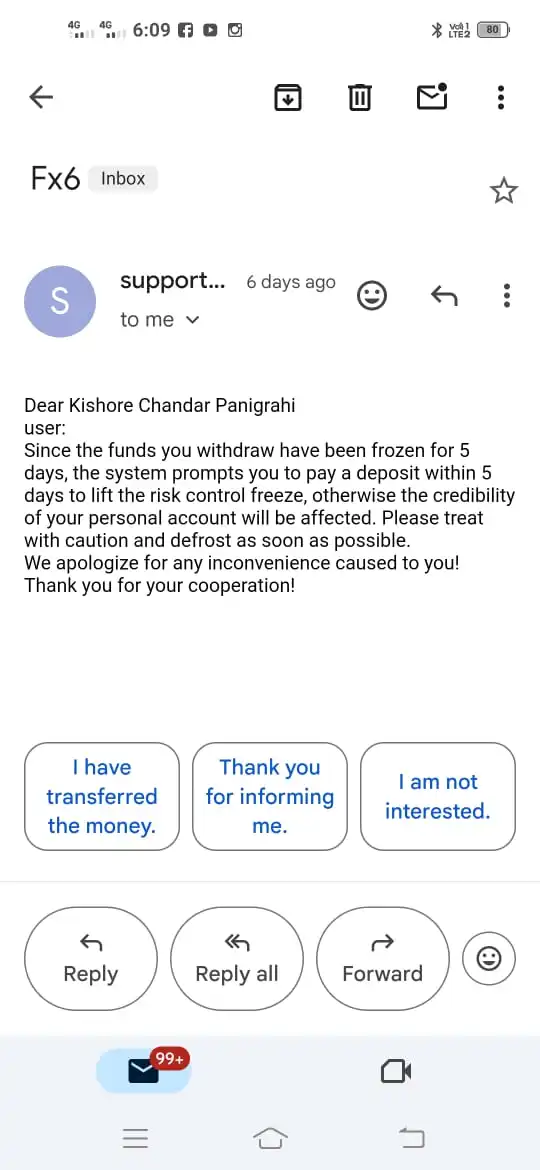
Task: Forward this email
Action: pyautogui.click(x=383, y=959)
